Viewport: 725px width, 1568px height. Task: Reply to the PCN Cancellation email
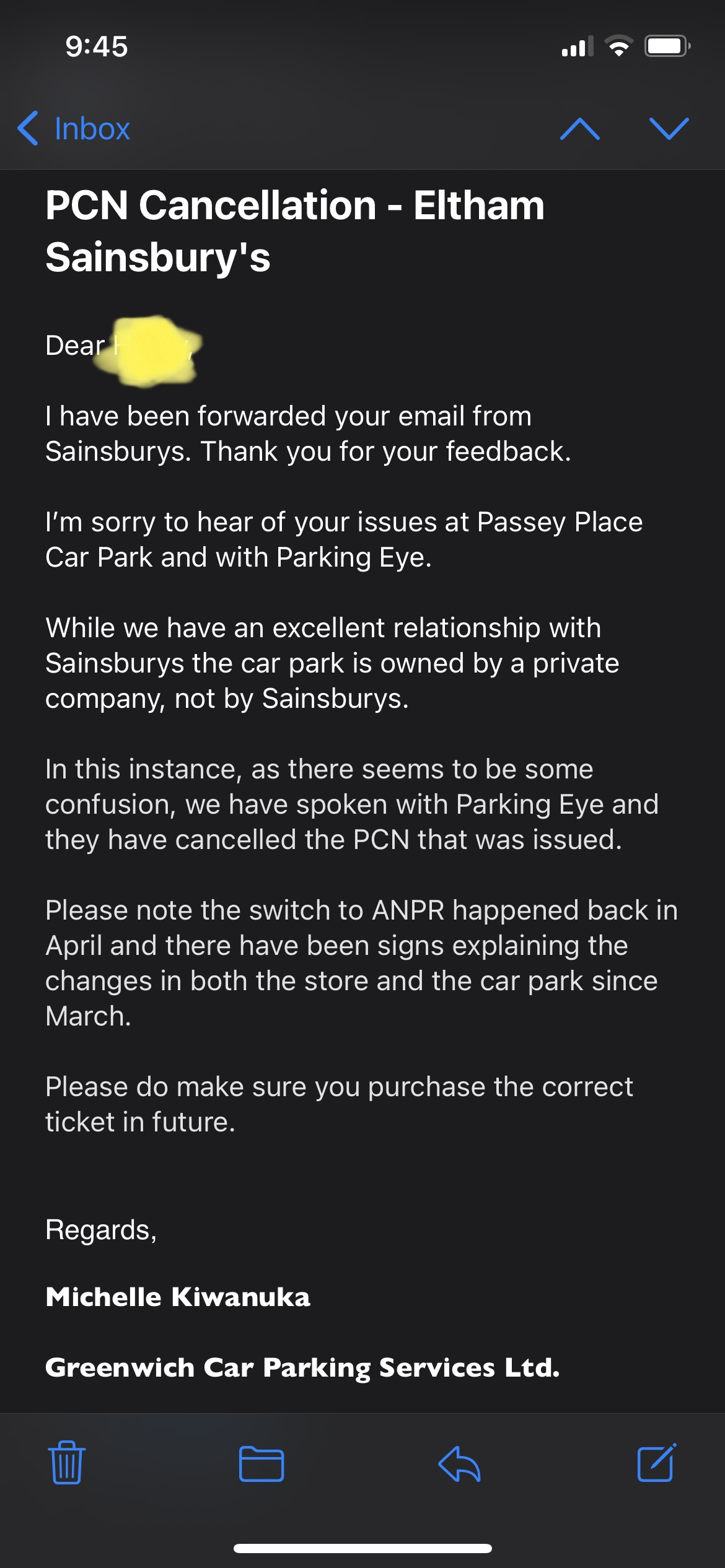tap(459, 1464)
